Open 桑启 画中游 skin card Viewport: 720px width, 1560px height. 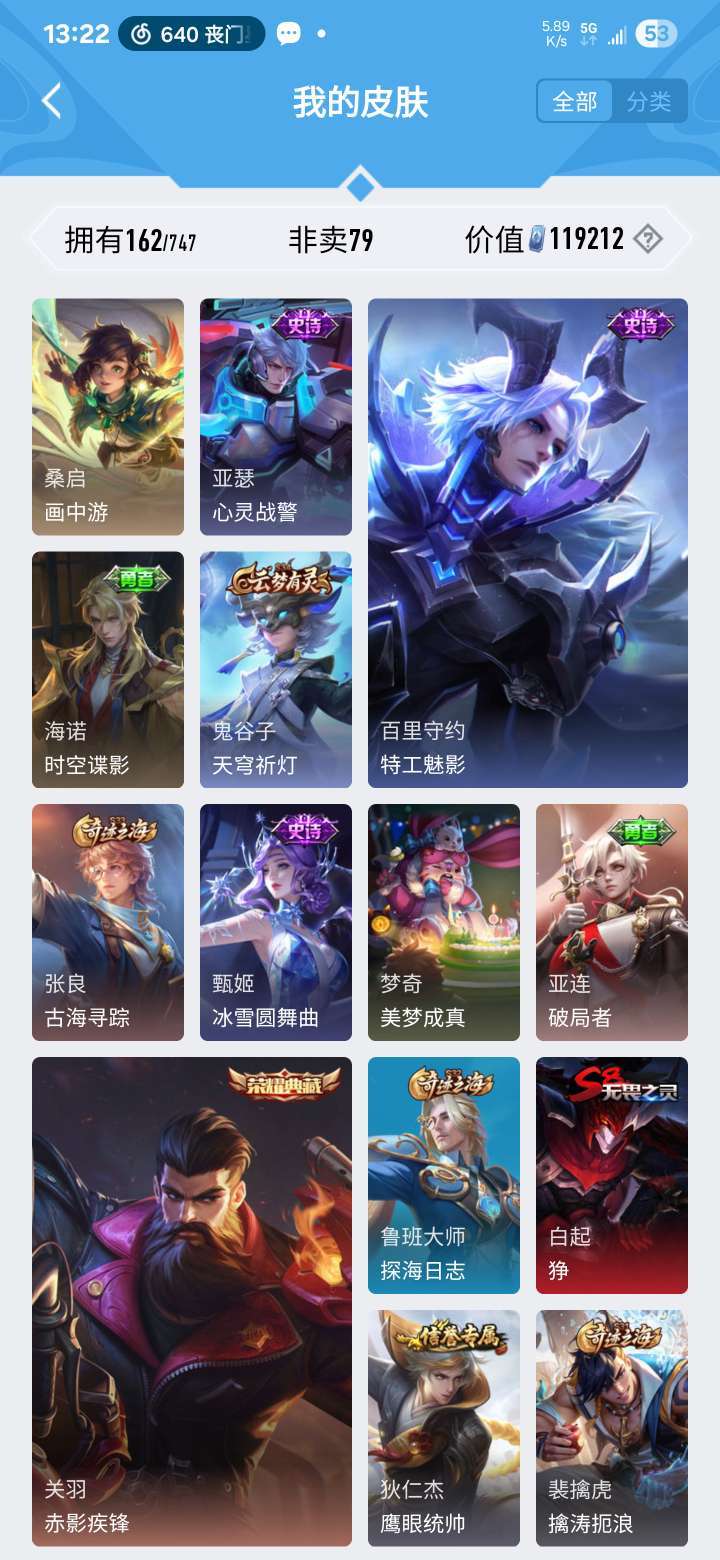click(108, 416)
